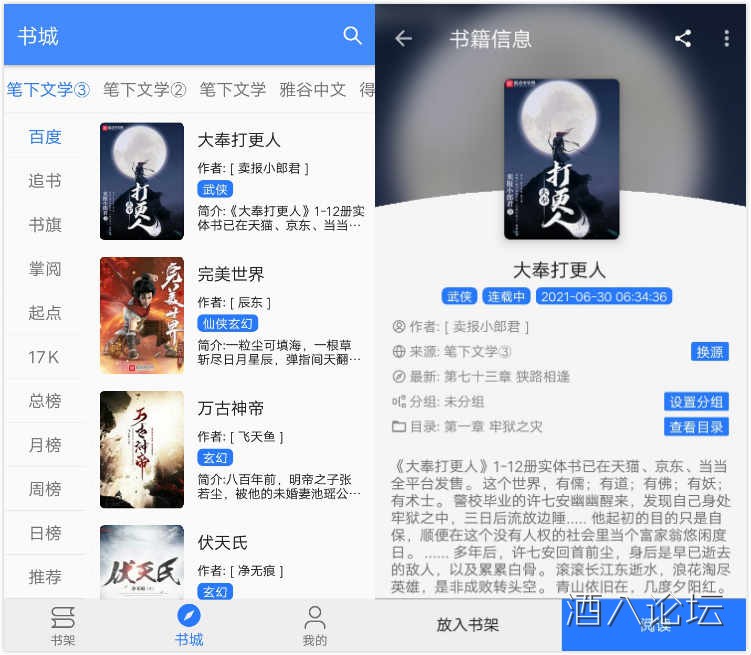Image resolution: width=751 pixels, height=655 pixels.
Task: Open the overflow menu on 书籍信息
Action: click(726, 39)
